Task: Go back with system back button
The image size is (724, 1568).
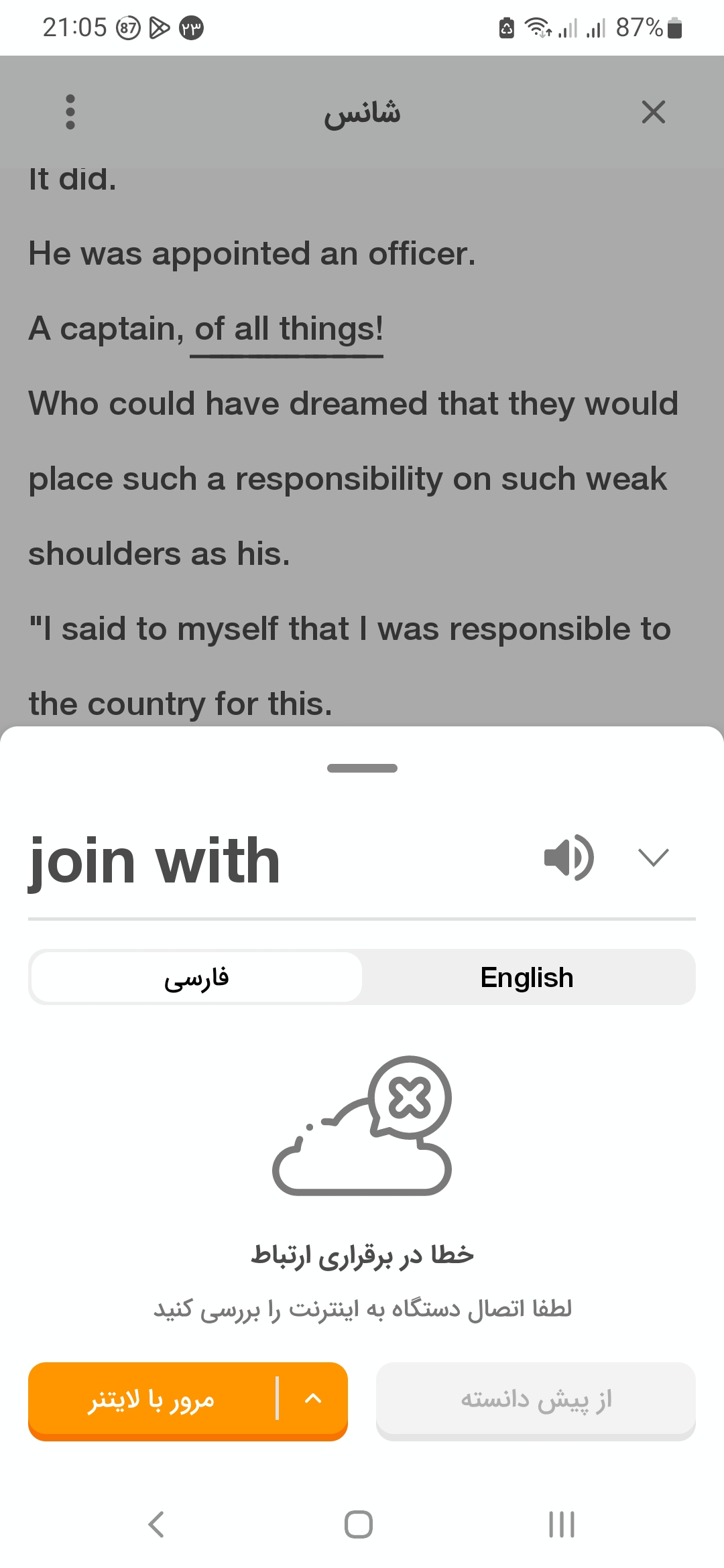Action: pos(156,1524)
